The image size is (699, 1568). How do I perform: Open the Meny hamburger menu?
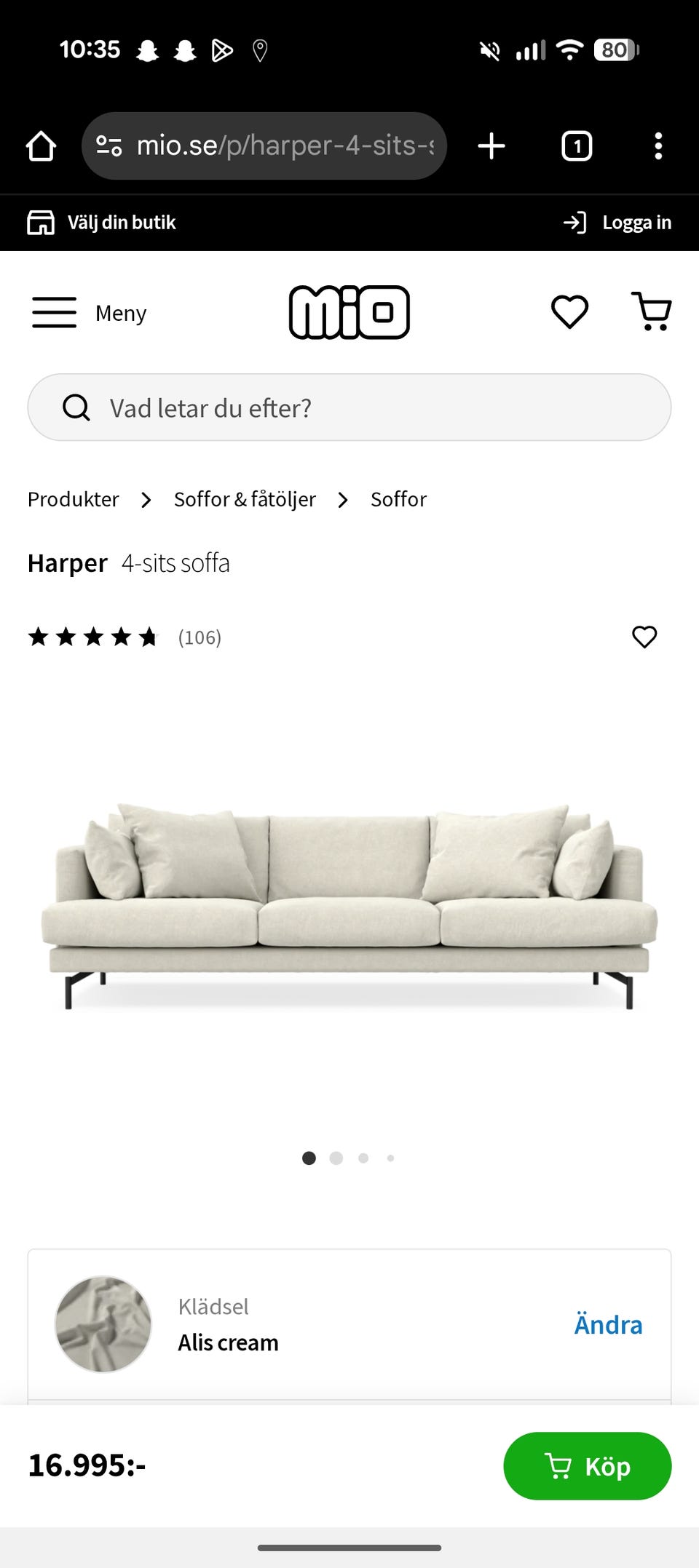click(x=89, y=313)
